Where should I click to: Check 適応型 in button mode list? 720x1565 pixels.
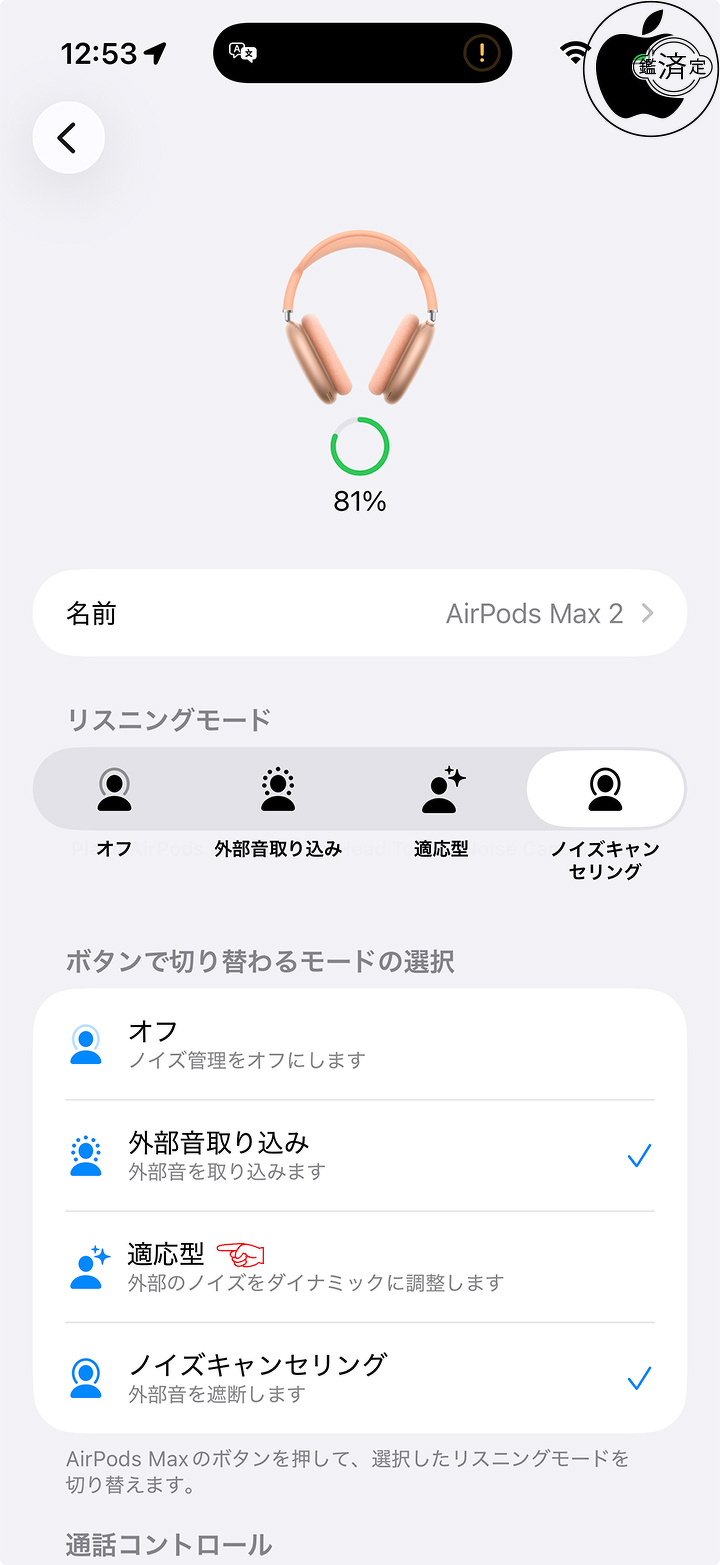[x=360, y=1267]
